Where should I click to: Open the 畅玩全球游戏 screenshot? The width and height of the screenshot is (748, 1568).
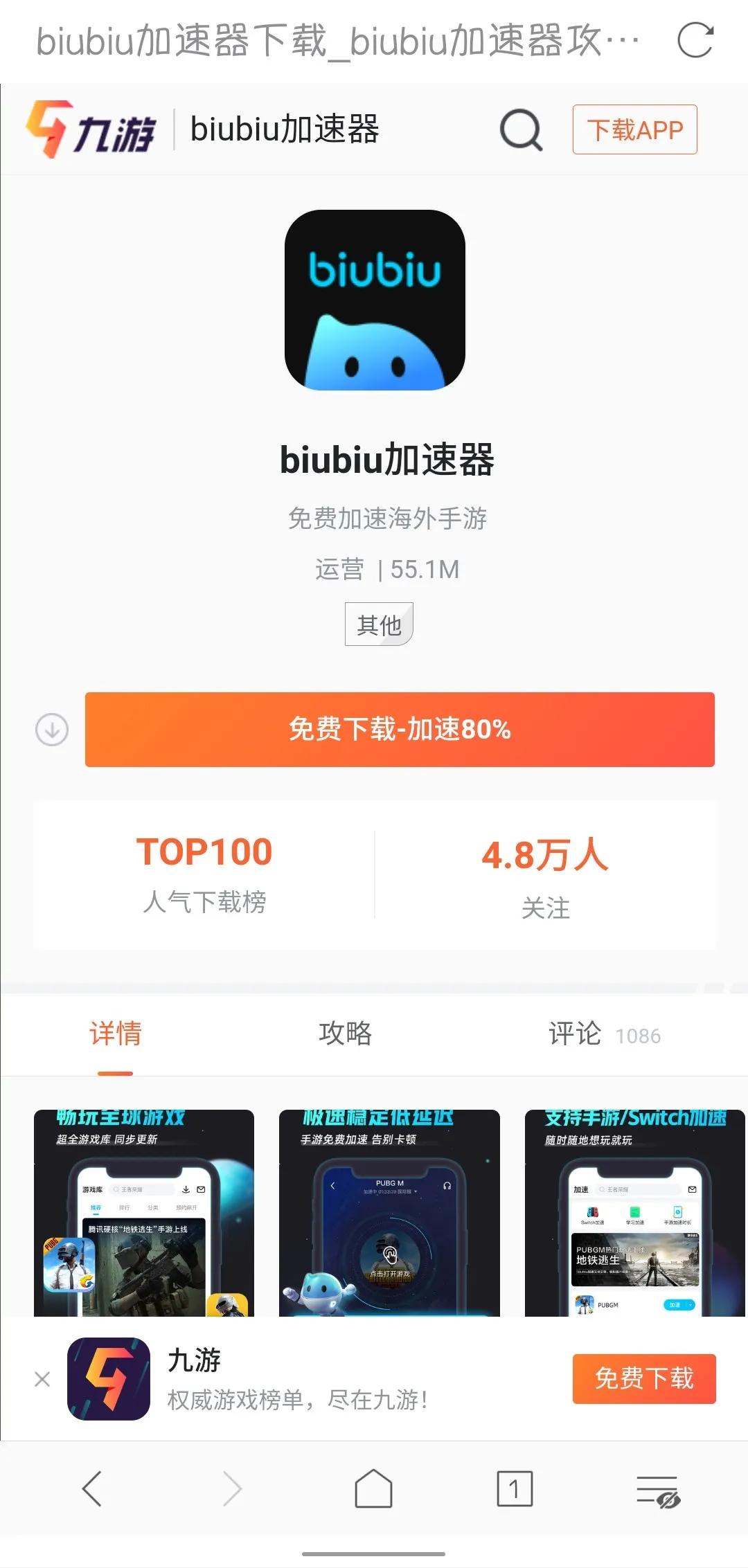[144, 1213]
